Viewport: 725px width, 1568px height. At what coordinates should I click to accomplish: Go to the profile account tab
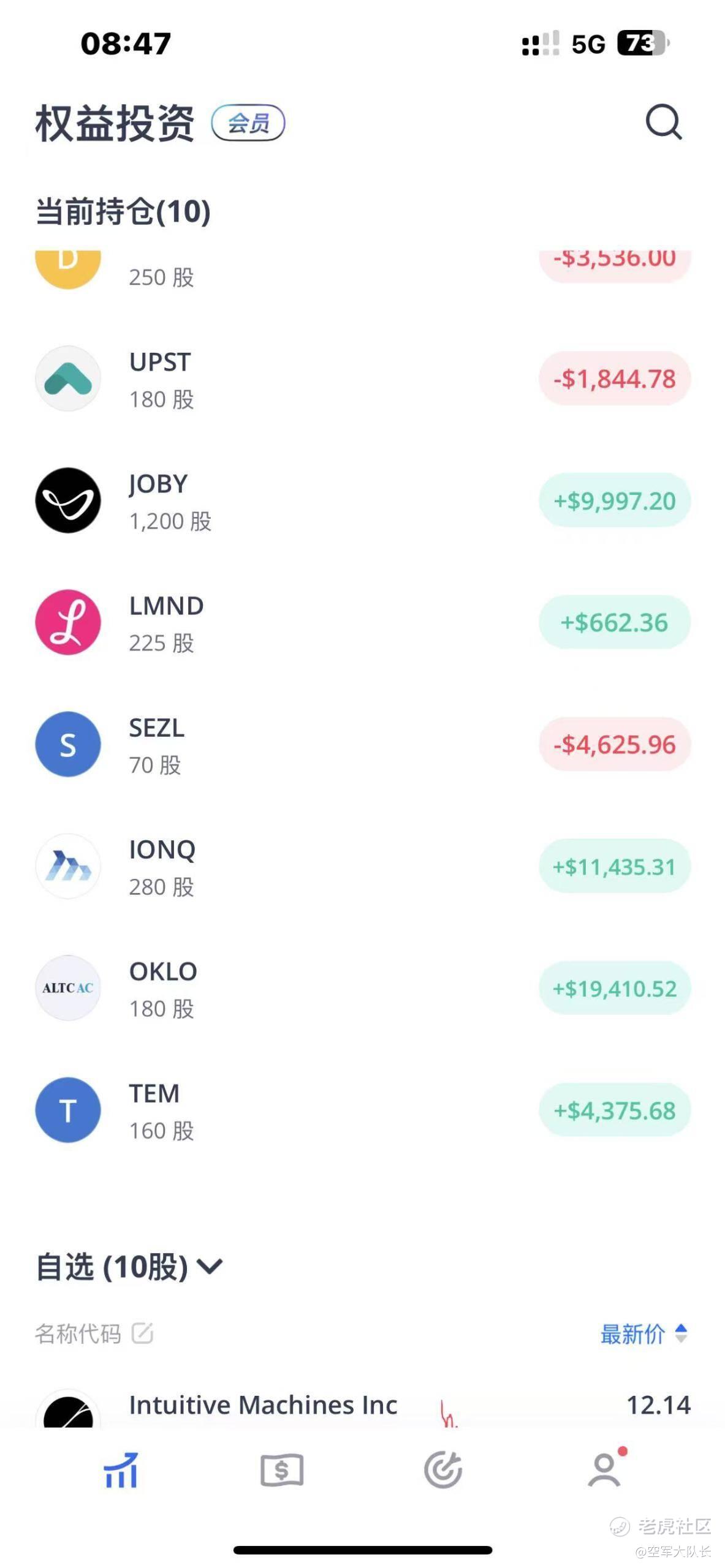(605, 1470)
